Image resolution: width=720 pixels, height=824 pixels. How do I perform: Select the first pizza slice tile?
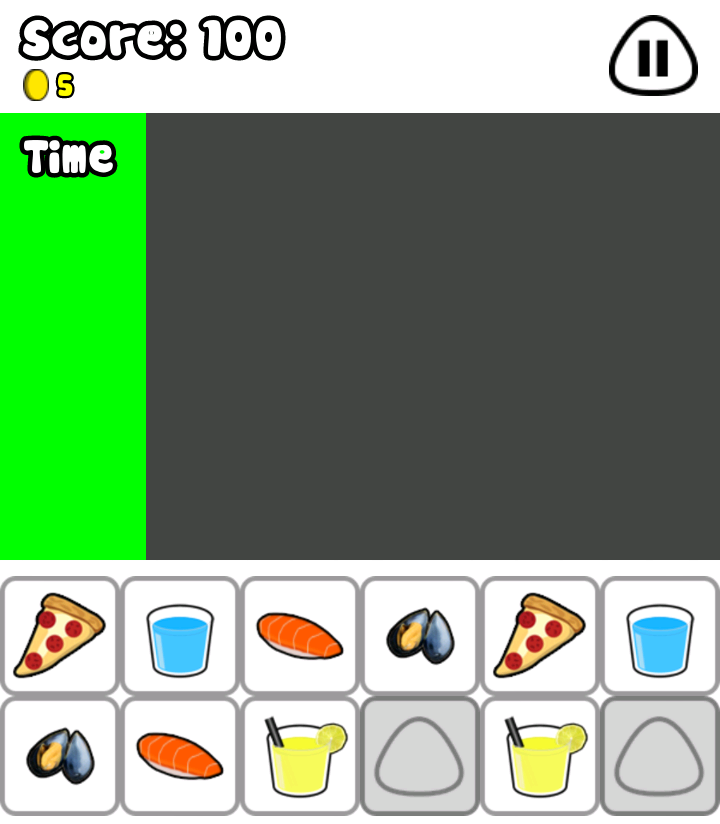pyautogui.click(x=58, y=635)
